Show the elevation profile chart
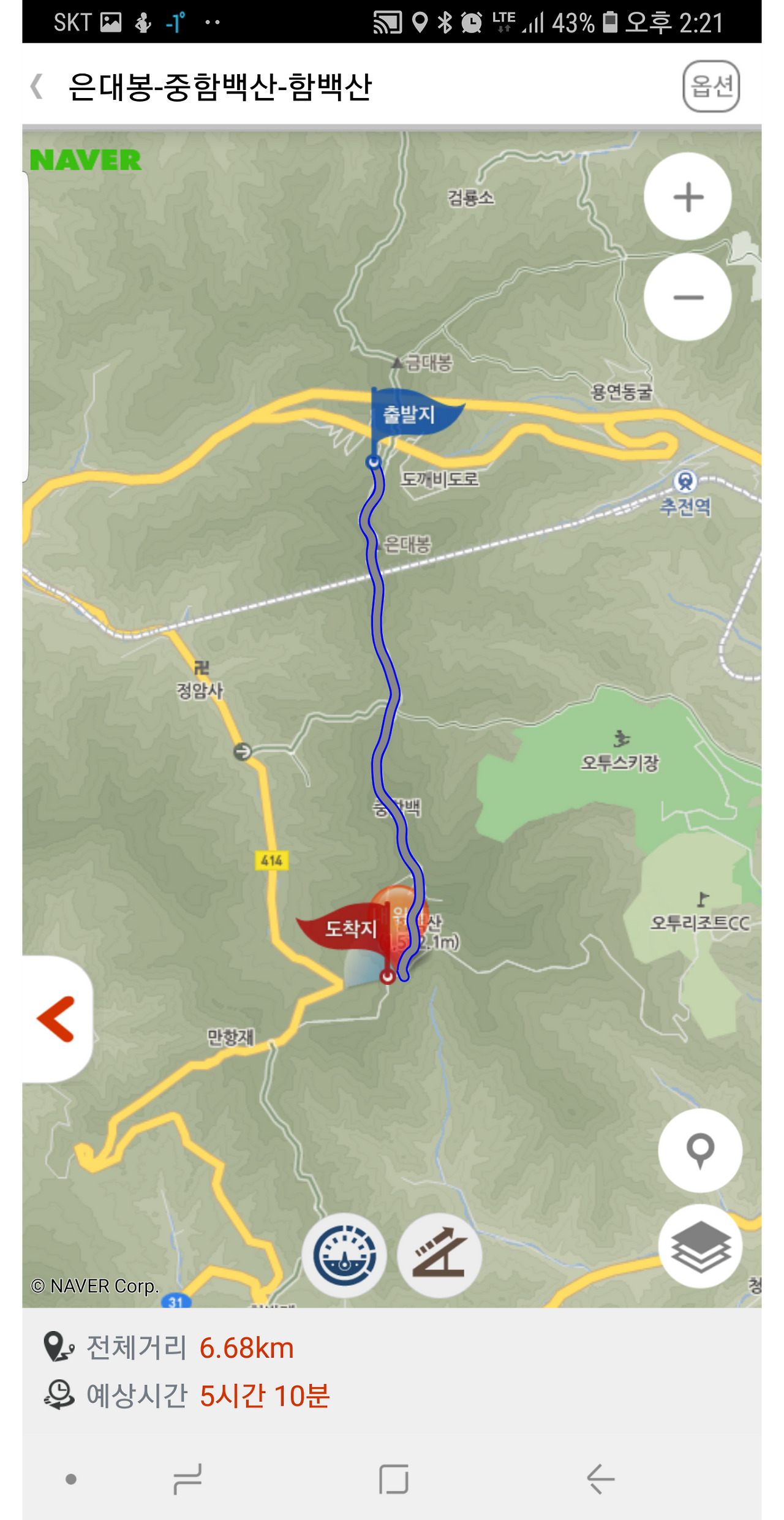784x1520 pixels. click(439, 1256)
